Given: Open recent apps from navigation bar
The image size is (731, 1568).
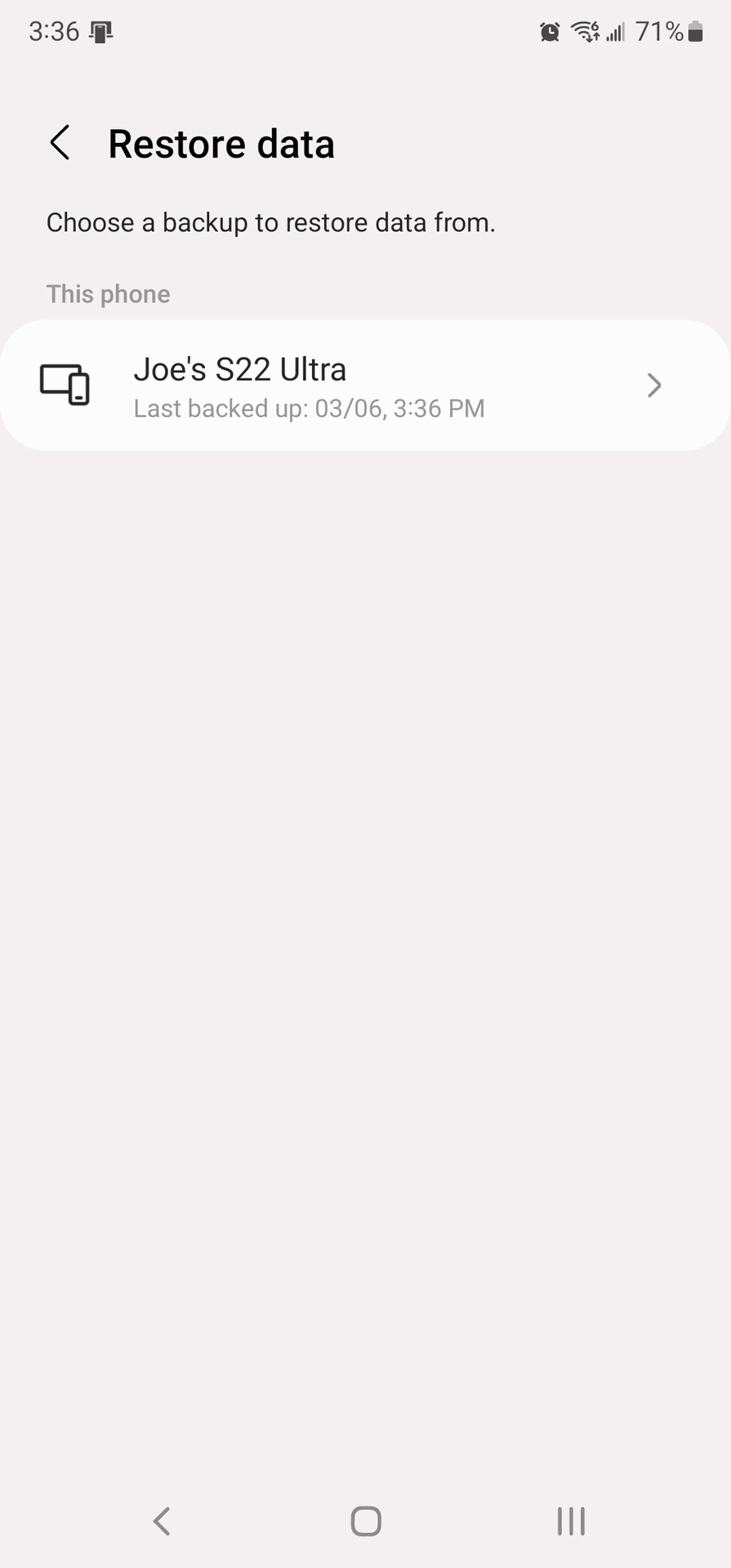Looking at the screenshot, I should coord(570,1521).
